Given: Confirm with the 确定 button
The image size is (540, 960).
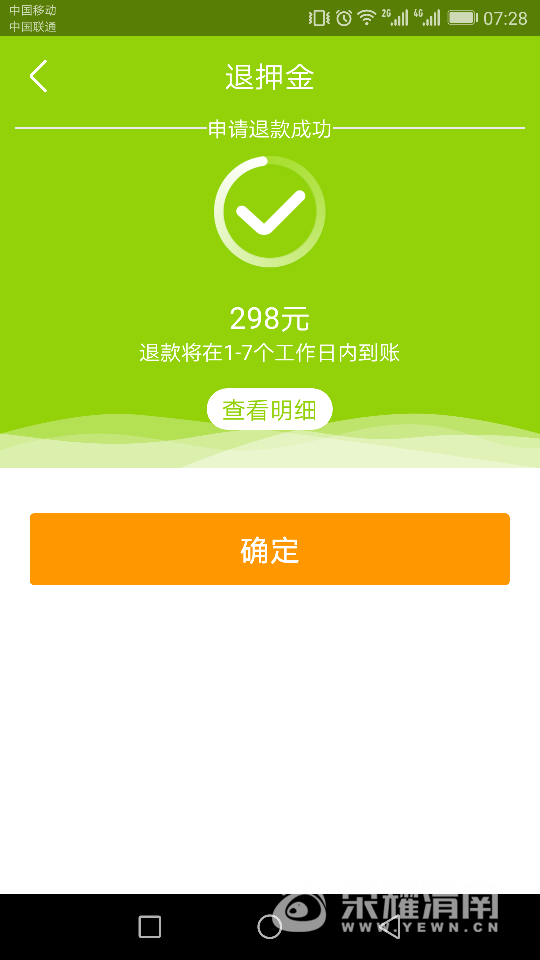Looking at the screenshot, I should tap(269, 549).
